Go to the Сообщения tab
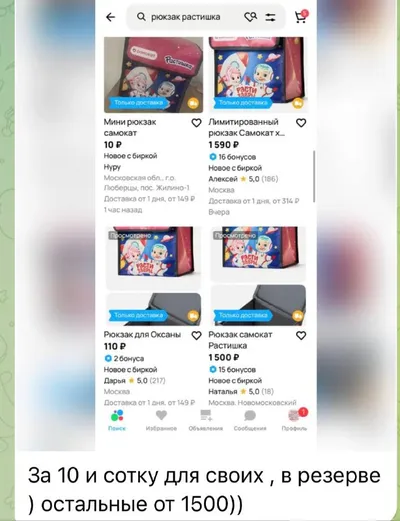 [250, 420]
